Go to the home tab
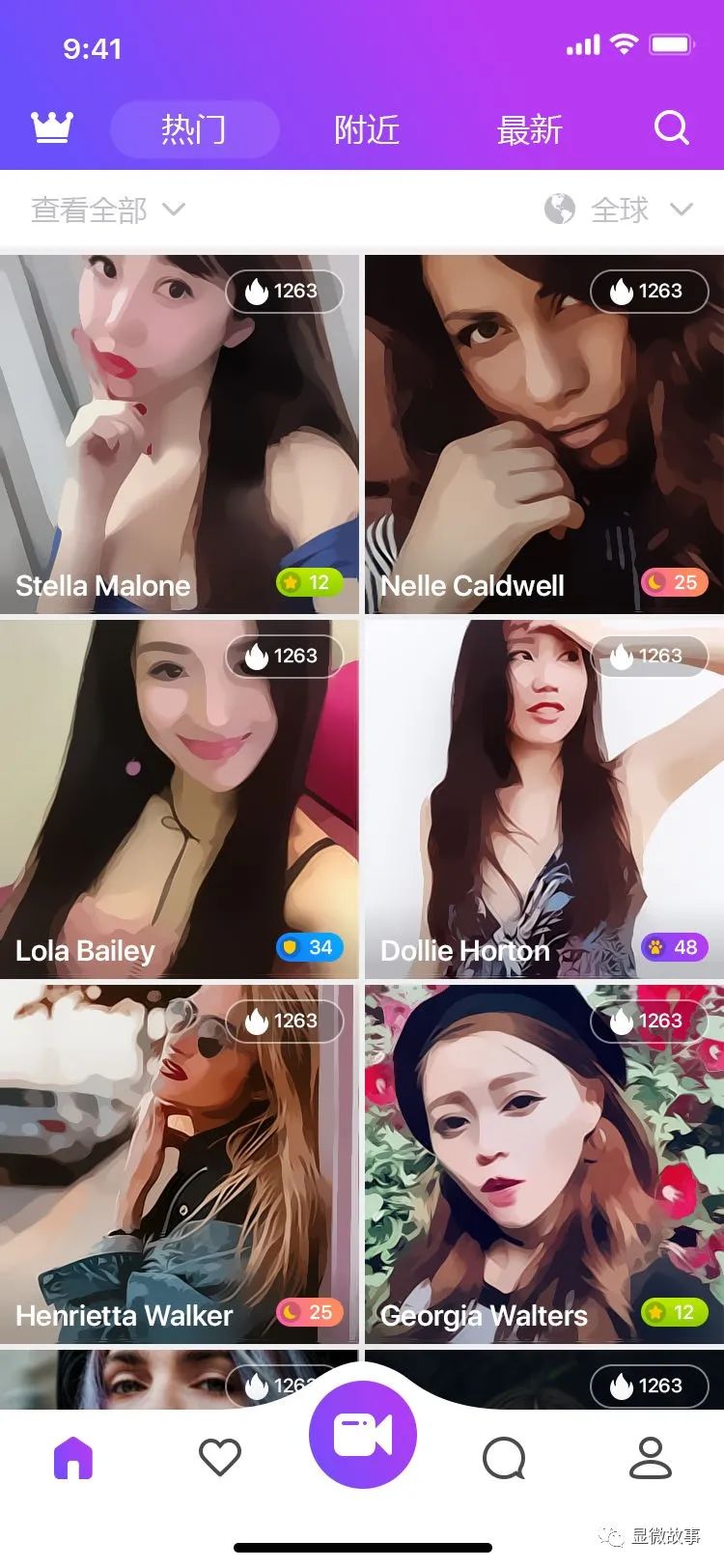 pos(73,1458)
